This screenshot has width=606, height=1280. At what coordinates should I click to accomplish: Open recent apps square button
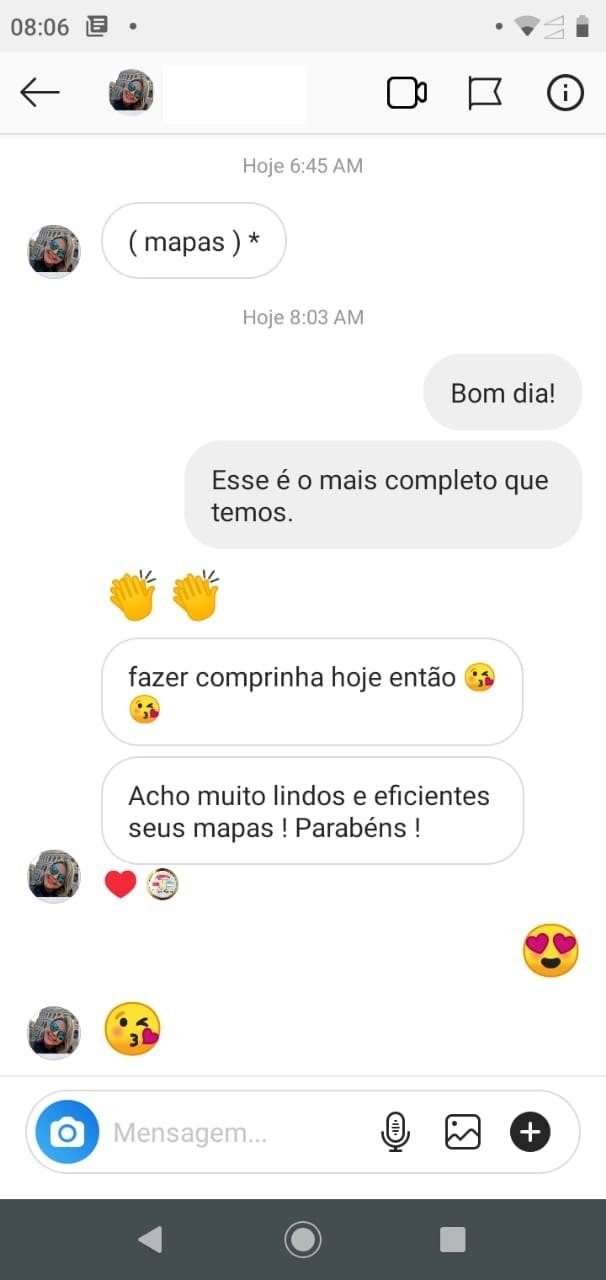pos(453,1240)
